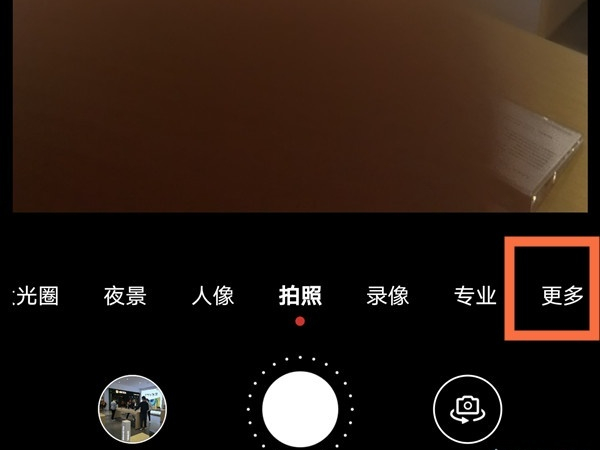Open the last photo gallery thumbnail
The width and height of the screenshot is (600, 450).
(x=133, y=408)
